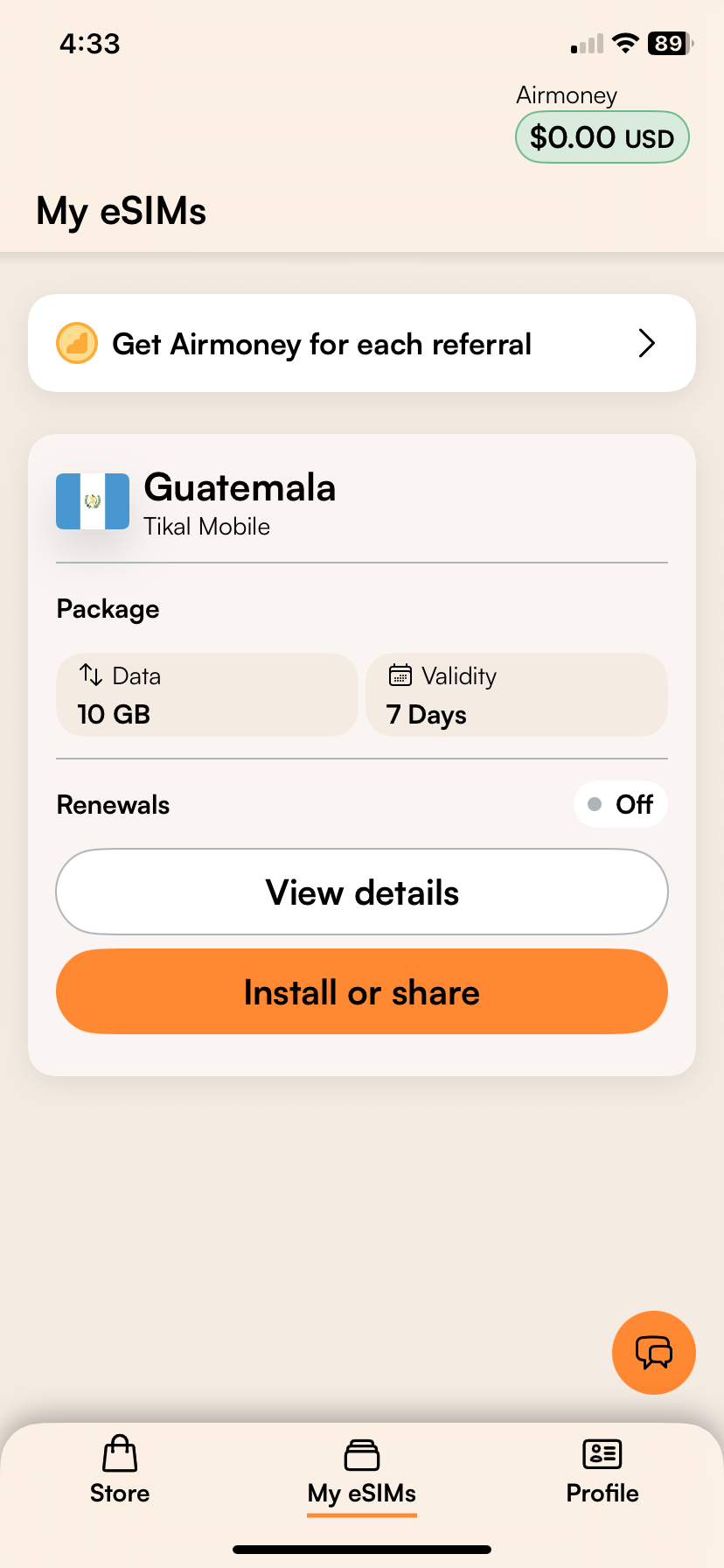Click the View details button
Image resolution: width=724 pixels, height=1568 pixels.
361,892
